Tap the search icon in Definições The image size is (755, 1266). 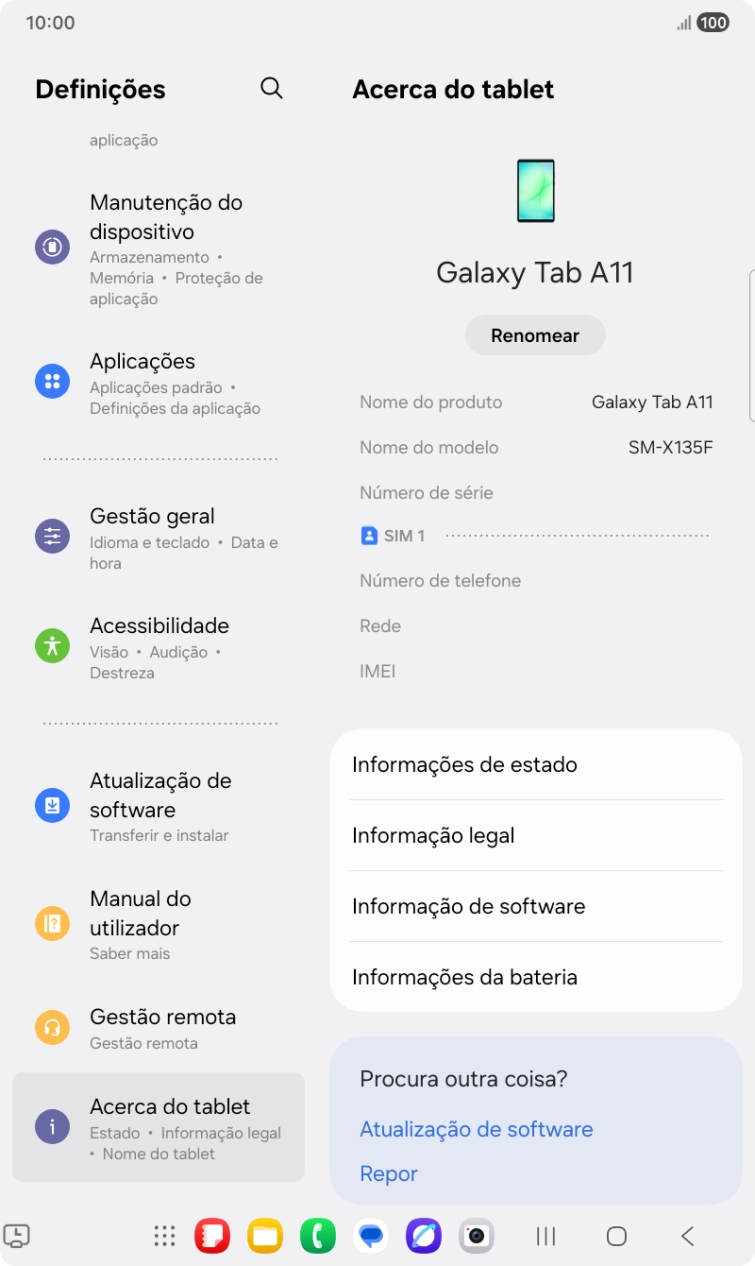tap(271, 88)
